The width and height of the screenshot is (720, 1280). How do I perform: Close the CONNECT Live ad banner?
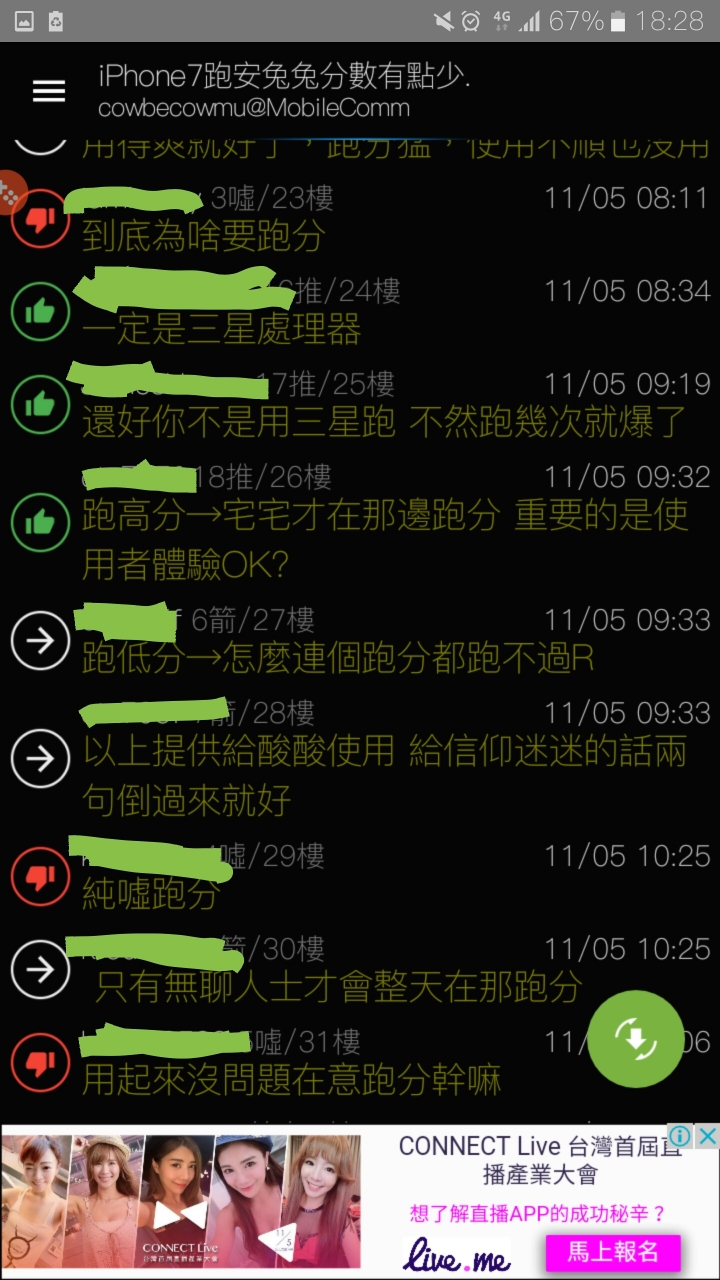707,1137
